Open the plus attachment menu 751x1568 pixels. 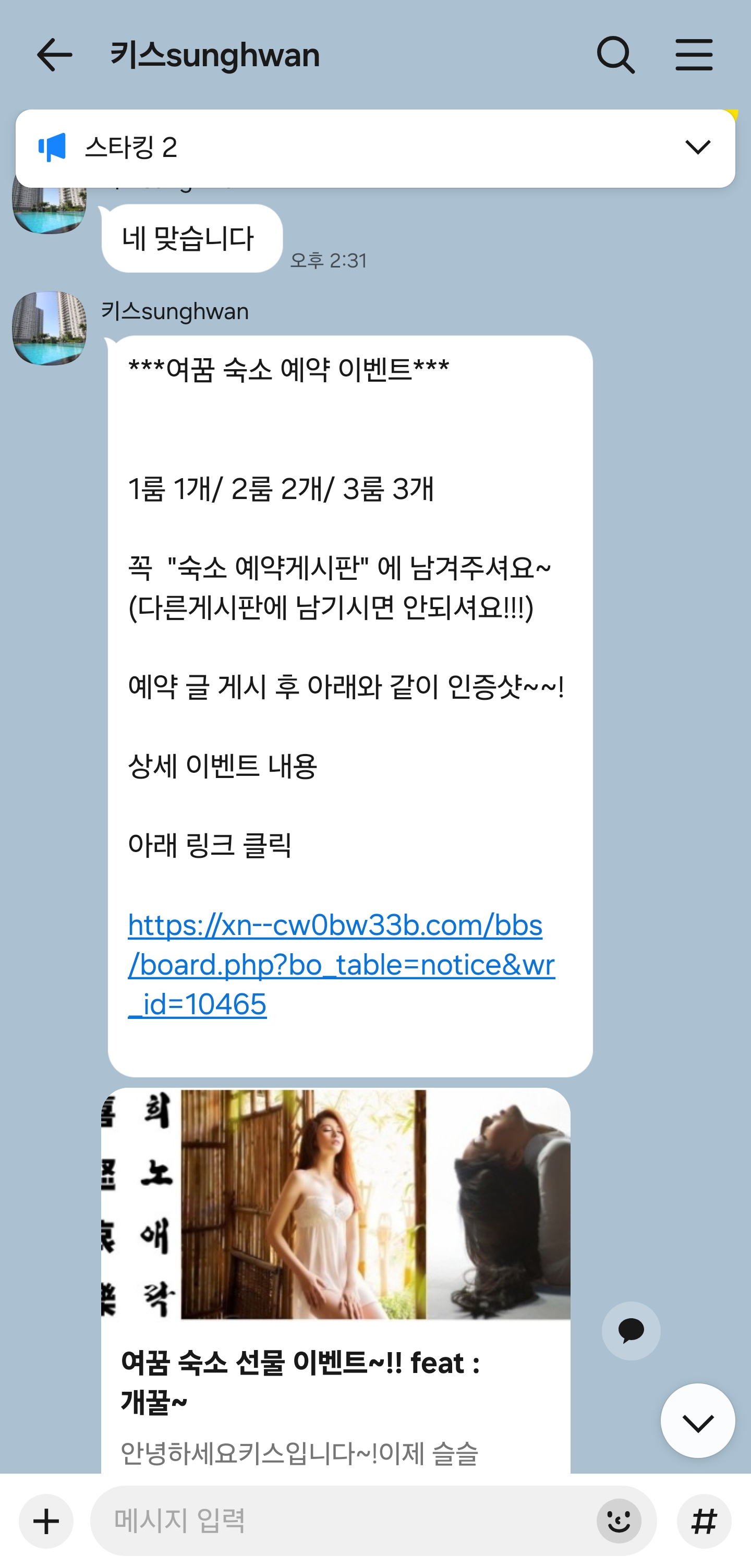46,1521
